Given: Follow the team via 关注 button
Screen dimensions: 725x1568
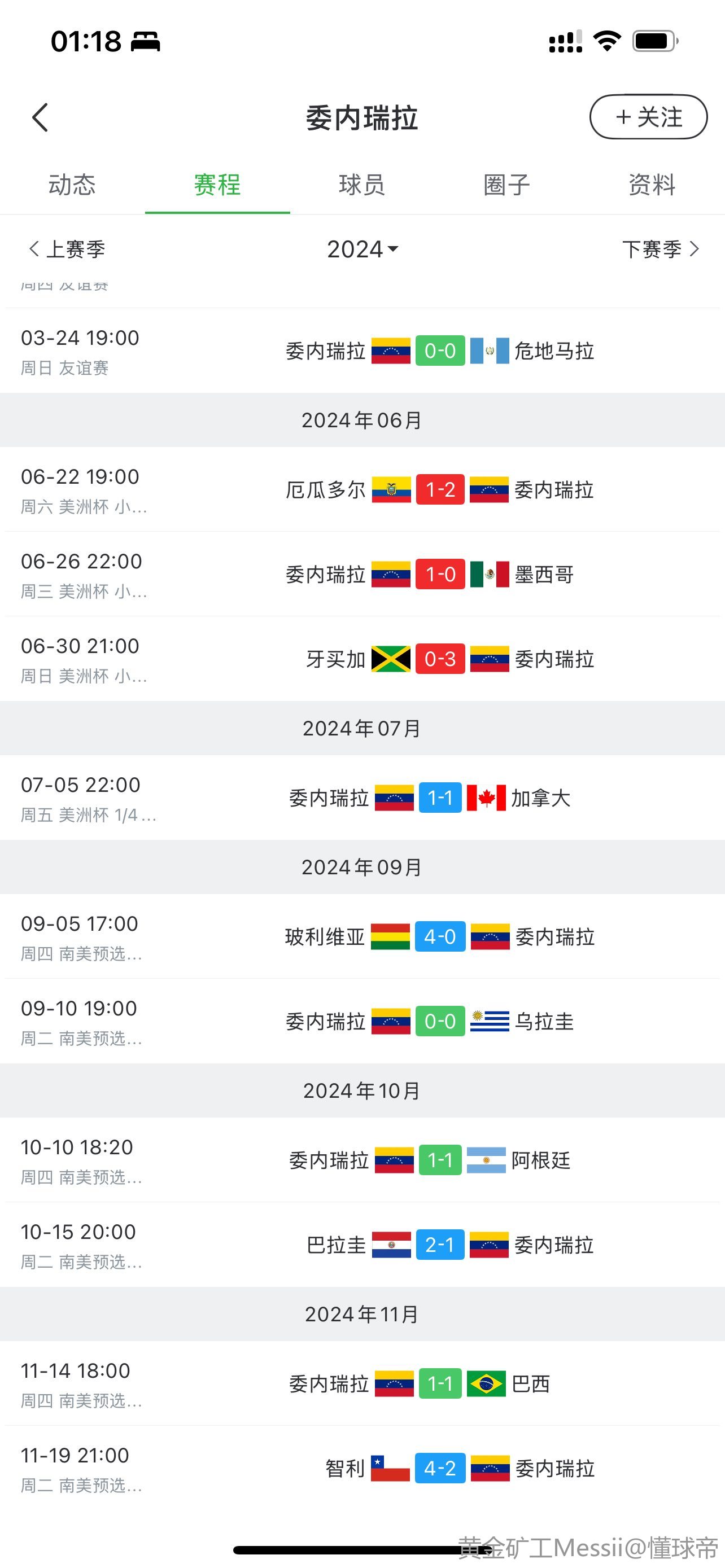Looking at the screenshot, I should (x=648, y=117).
